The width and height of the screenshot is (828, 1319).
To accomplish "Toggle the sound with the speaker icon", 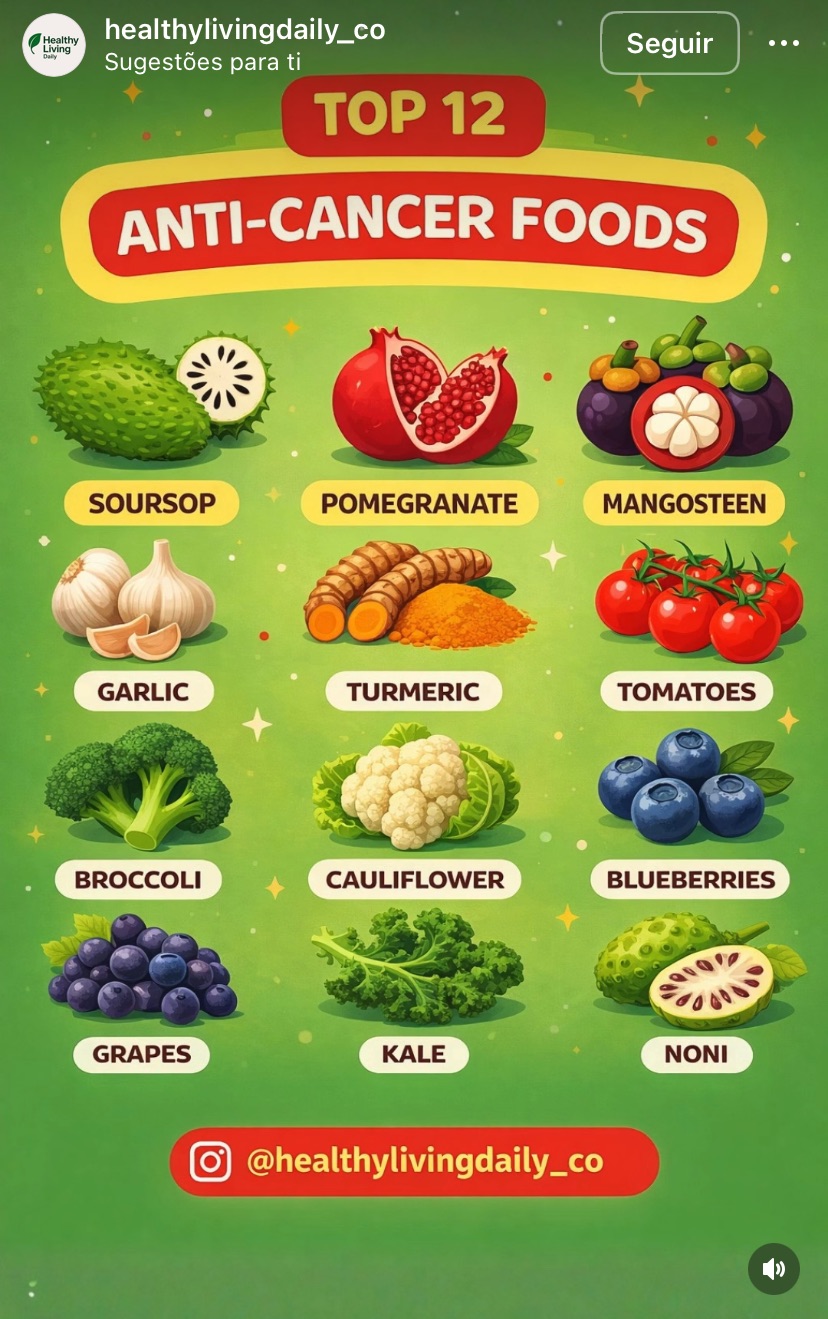I will click(773, 1269).
